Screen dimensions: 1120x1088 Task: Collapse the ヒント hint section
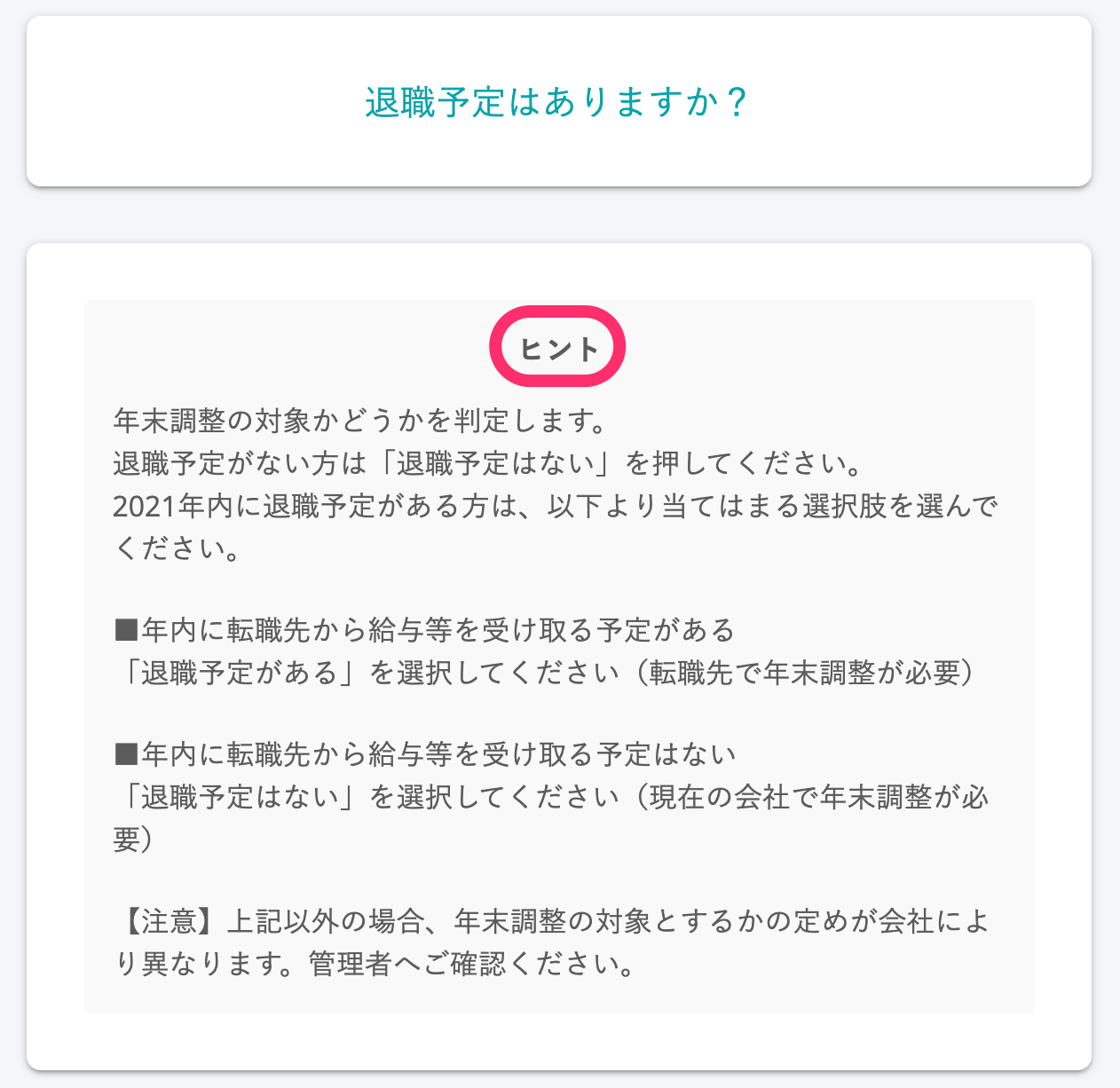(x=558, y=348)
